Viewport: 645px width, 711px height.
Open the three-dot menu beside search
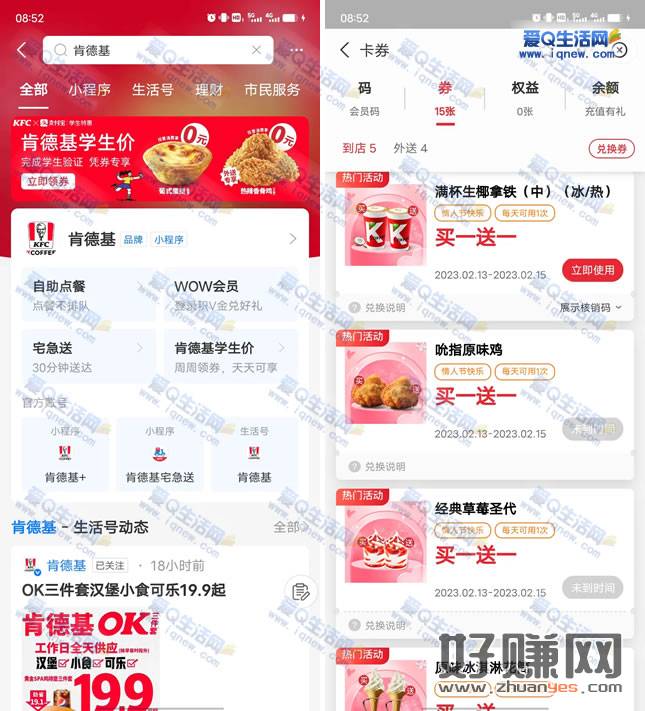tap(296, 50)
